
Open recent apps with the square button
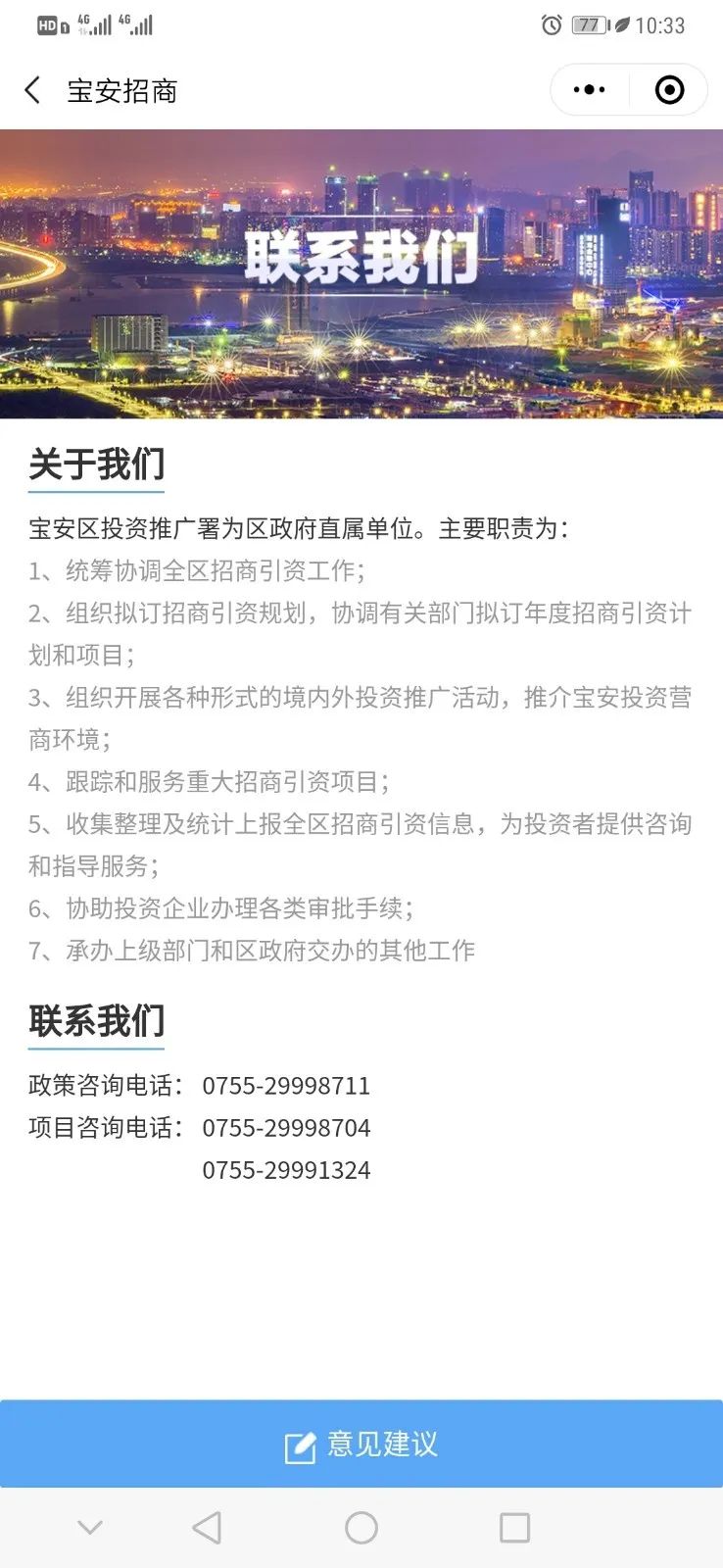coord(514,1527)
